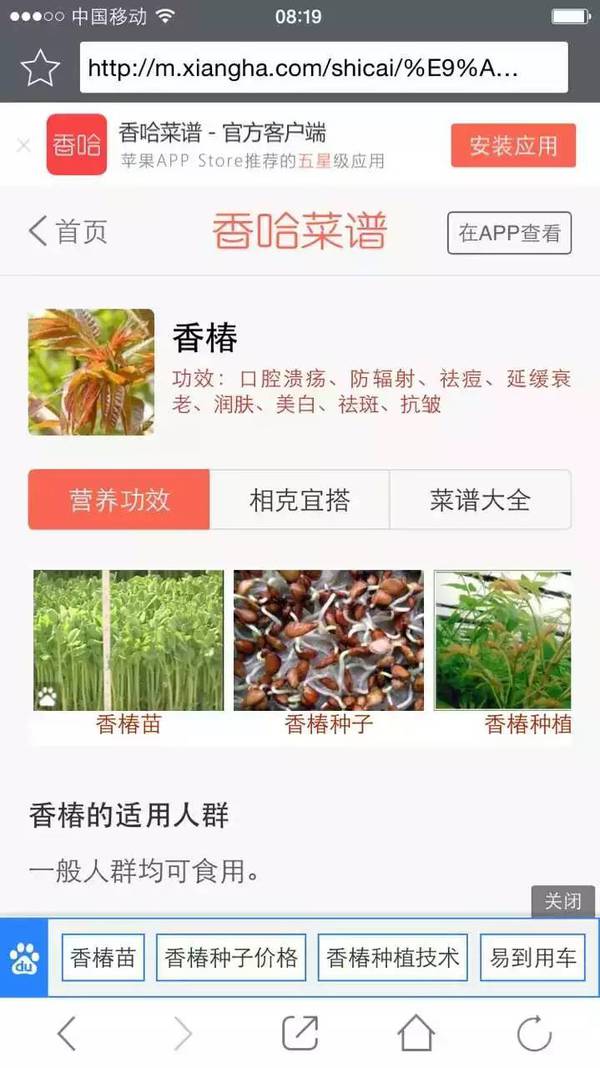Tap the 安装应用 install button
Image resolution: width=600 pixels, height=1068 pixels.
tap(513, 145)
